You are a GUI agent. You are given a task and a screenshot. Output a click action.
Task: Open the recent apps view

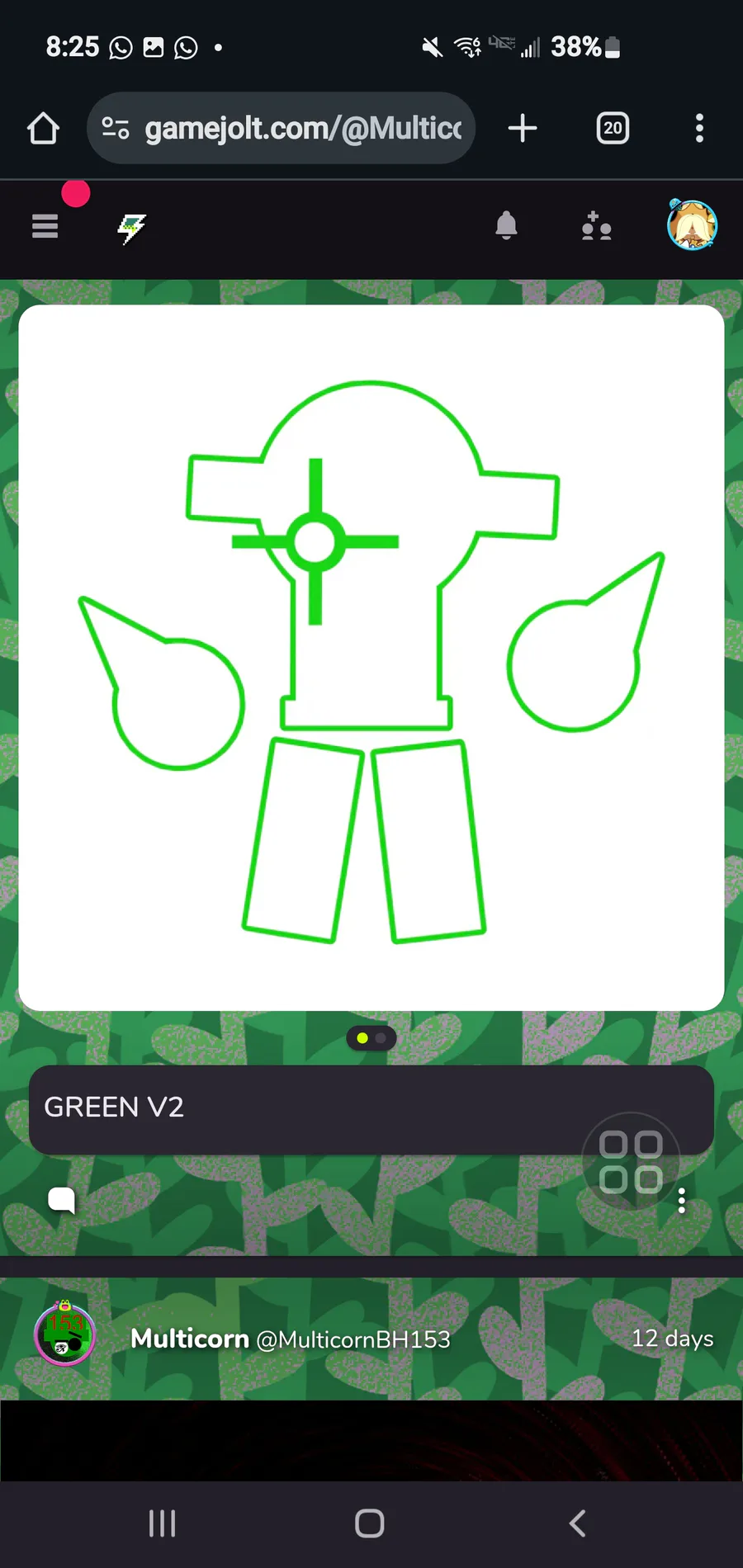(x=163, y=1523)
